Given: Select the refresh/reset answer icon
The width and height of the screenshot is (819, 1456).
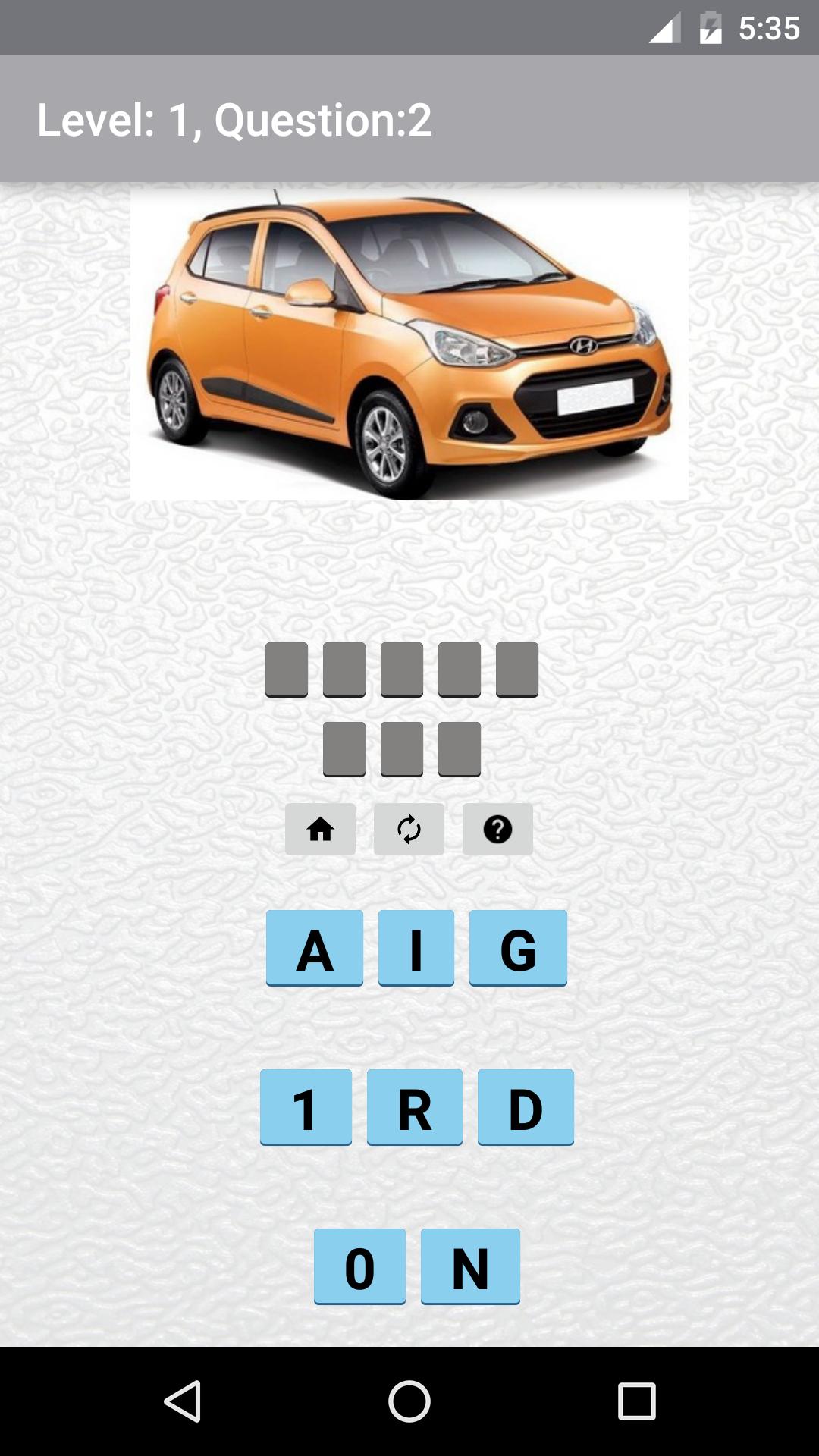Looking at the screenshot, I should click(x=408, y=831).
